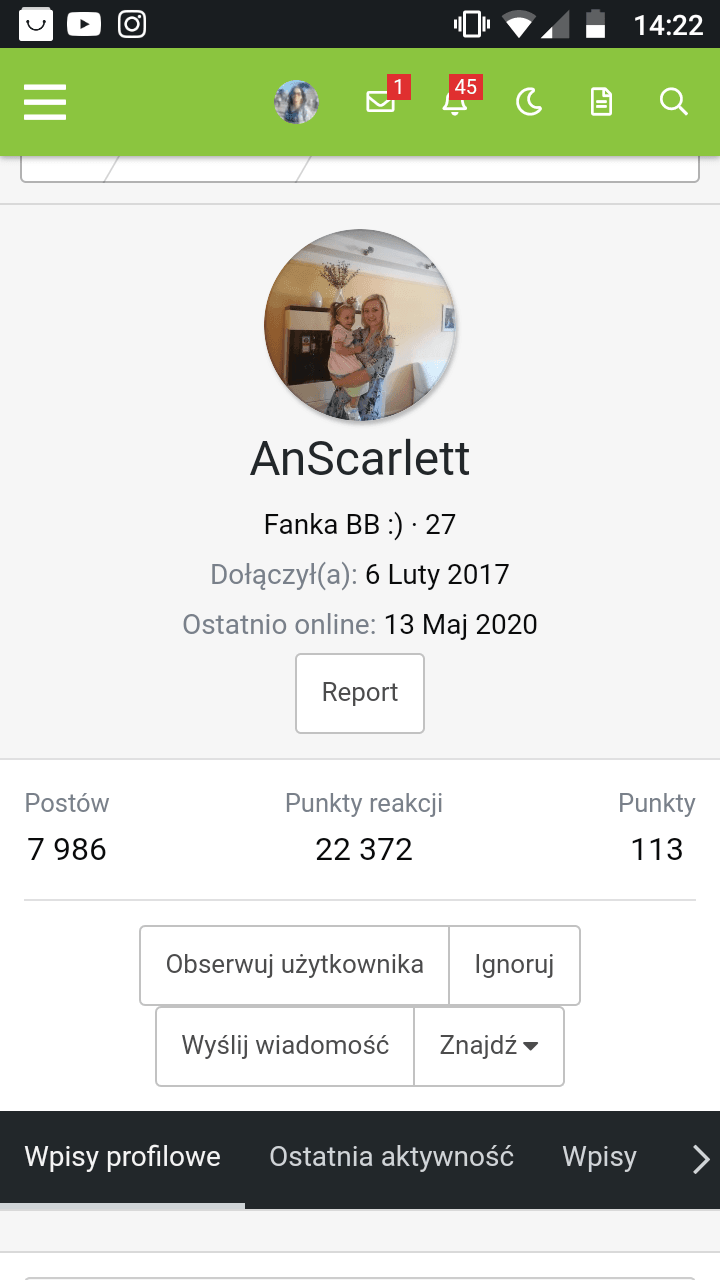This screenshot has height=1280, width=720.
Task: Report the AnScarlett profile
Action: tap(360, 693)
